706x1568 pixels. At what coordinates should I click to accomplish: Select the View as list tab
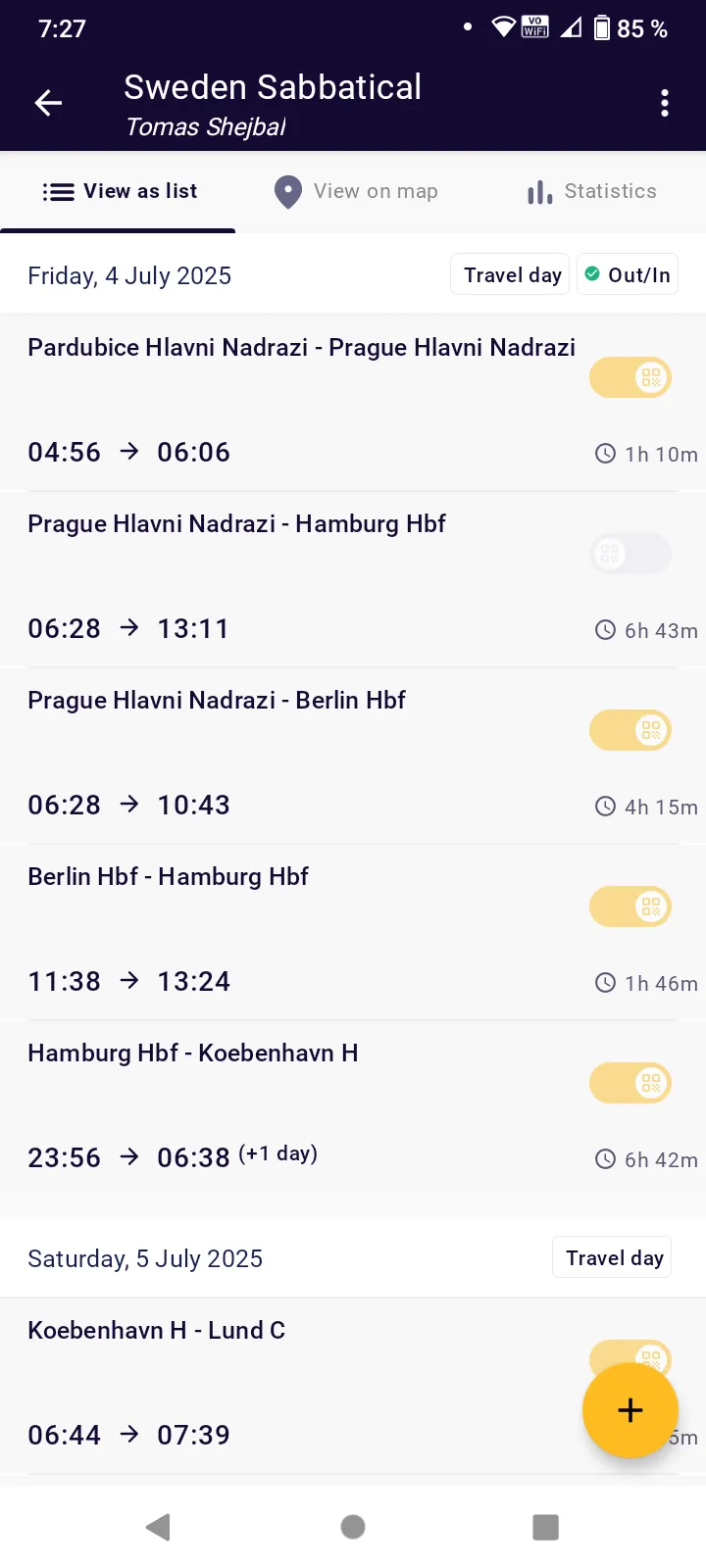(120, 192)
